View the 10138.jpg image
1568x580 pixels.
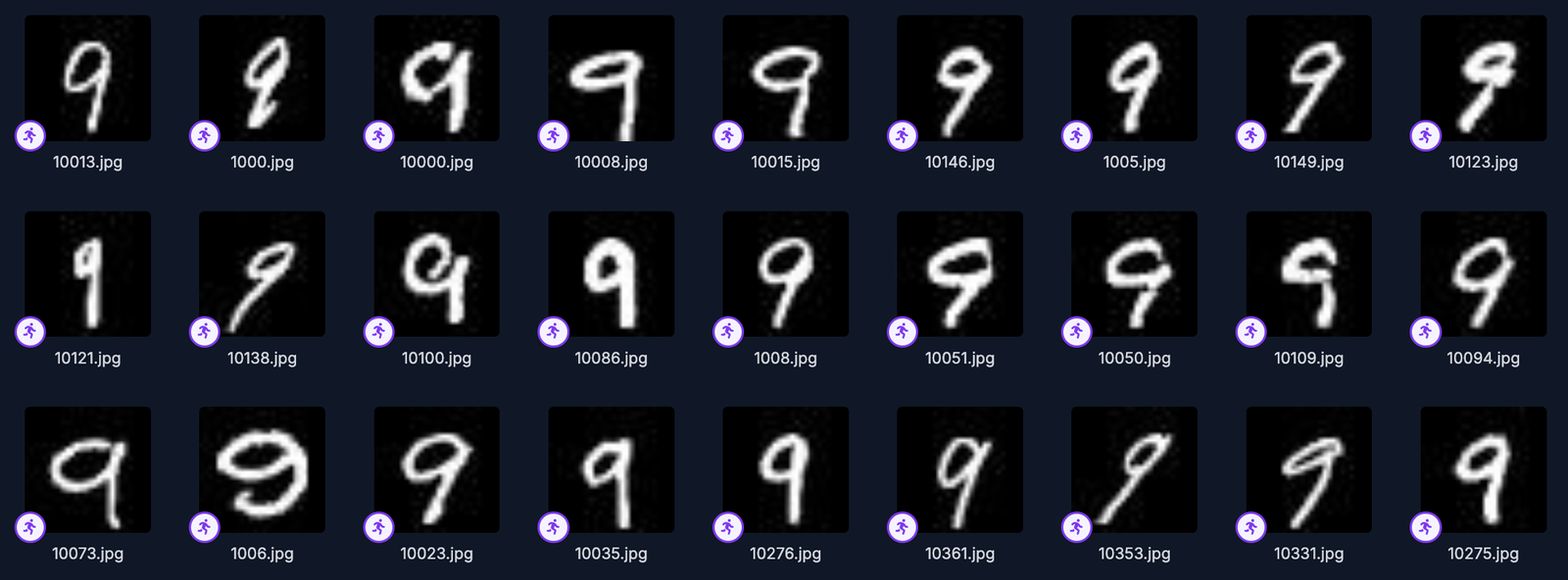(263, 274)
